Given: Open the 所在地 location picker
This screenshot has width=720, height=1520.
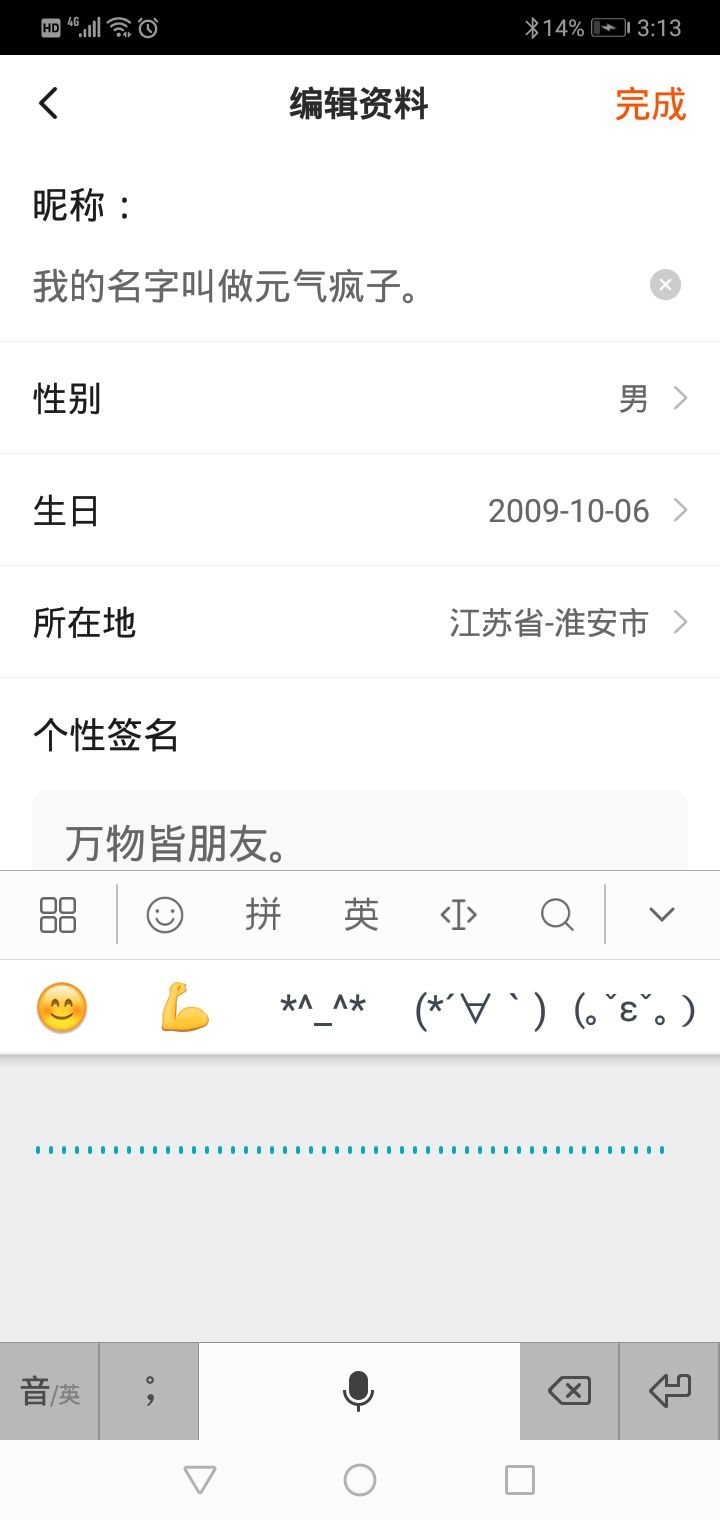Looking at the screenshot, I should 360,622.
